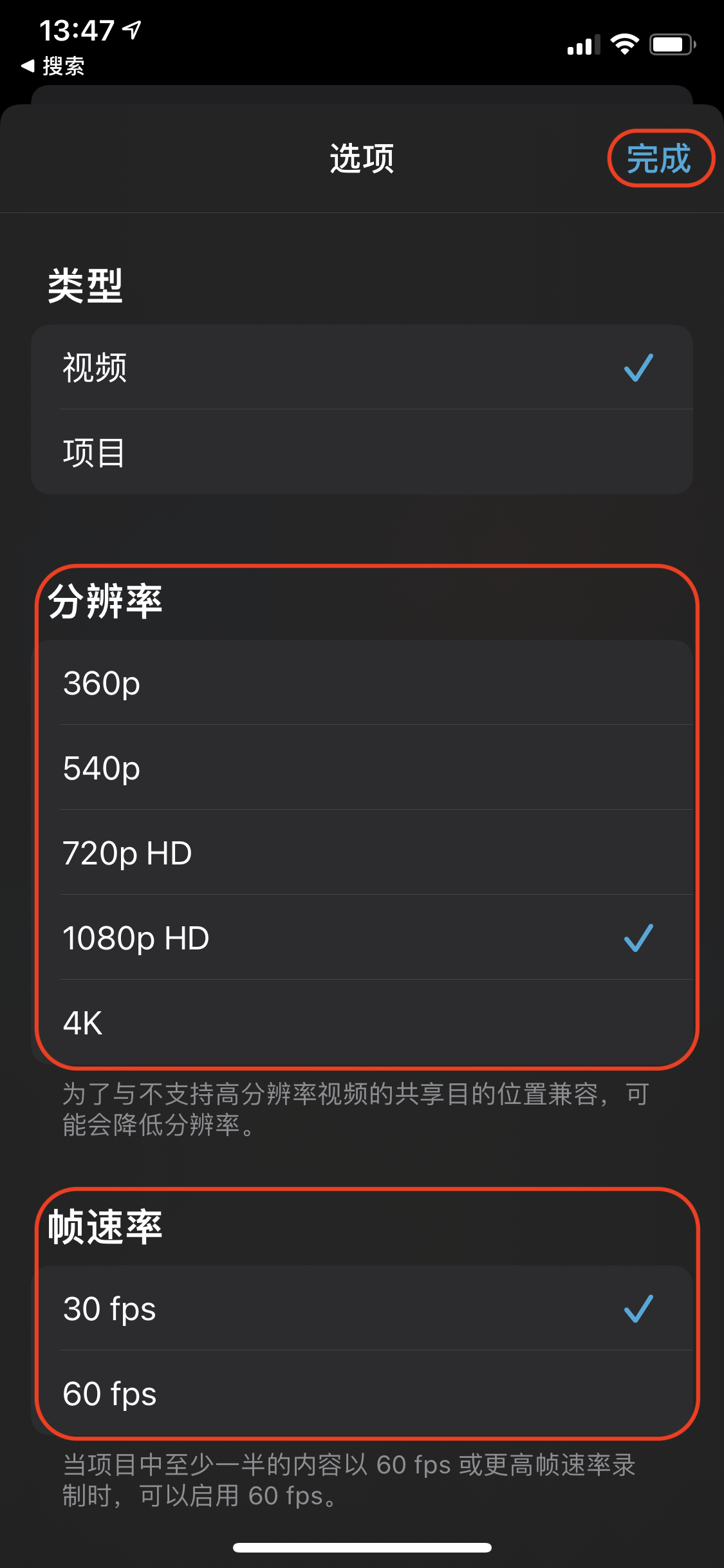The image size is (724, 1568).
Task: Tap the blue checkmark next to 视频
Action: [x=638, y=367]
